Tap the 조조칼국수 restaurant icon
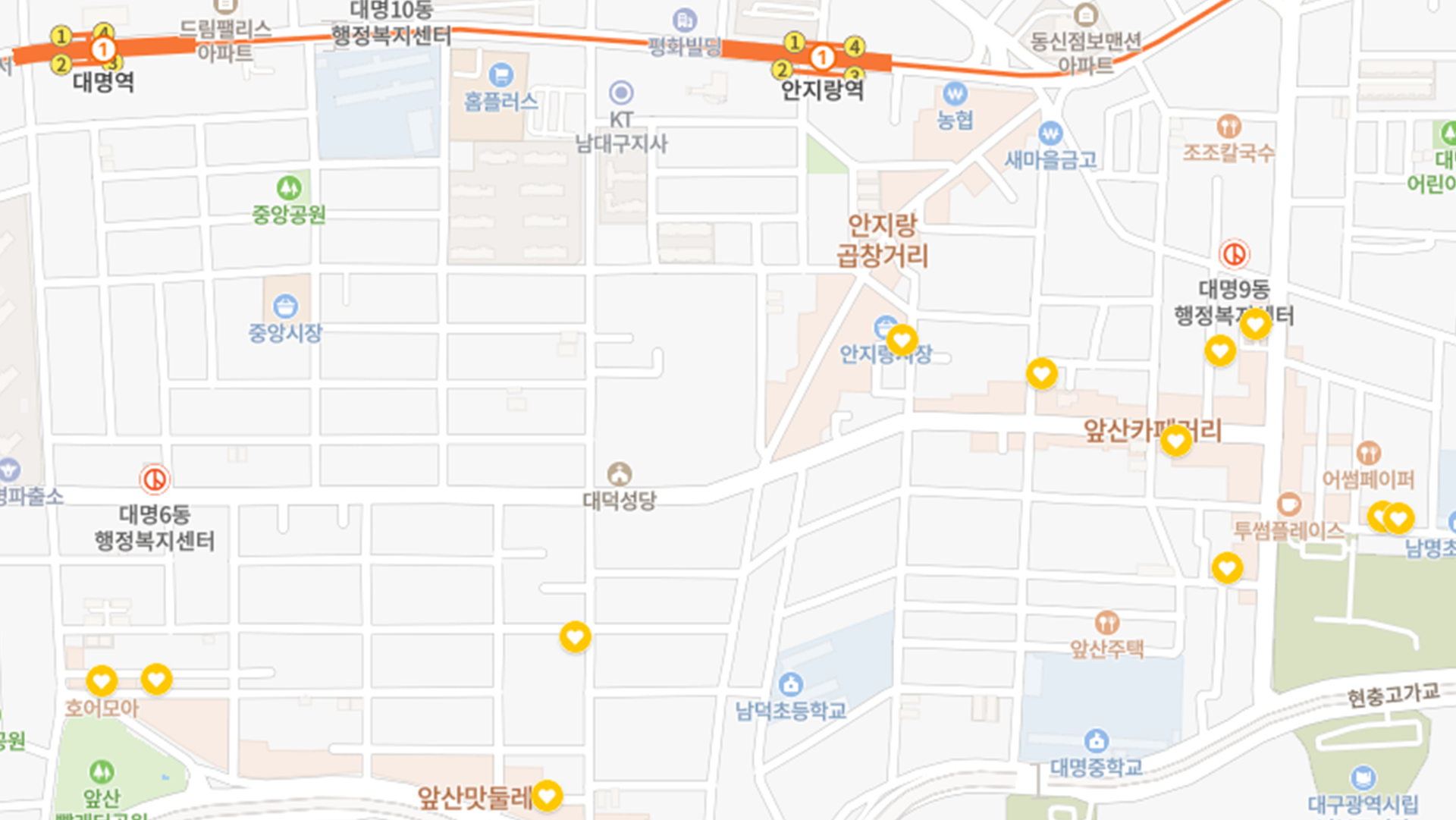This screenshot has width=1456, height=820. coord(1228,126)
